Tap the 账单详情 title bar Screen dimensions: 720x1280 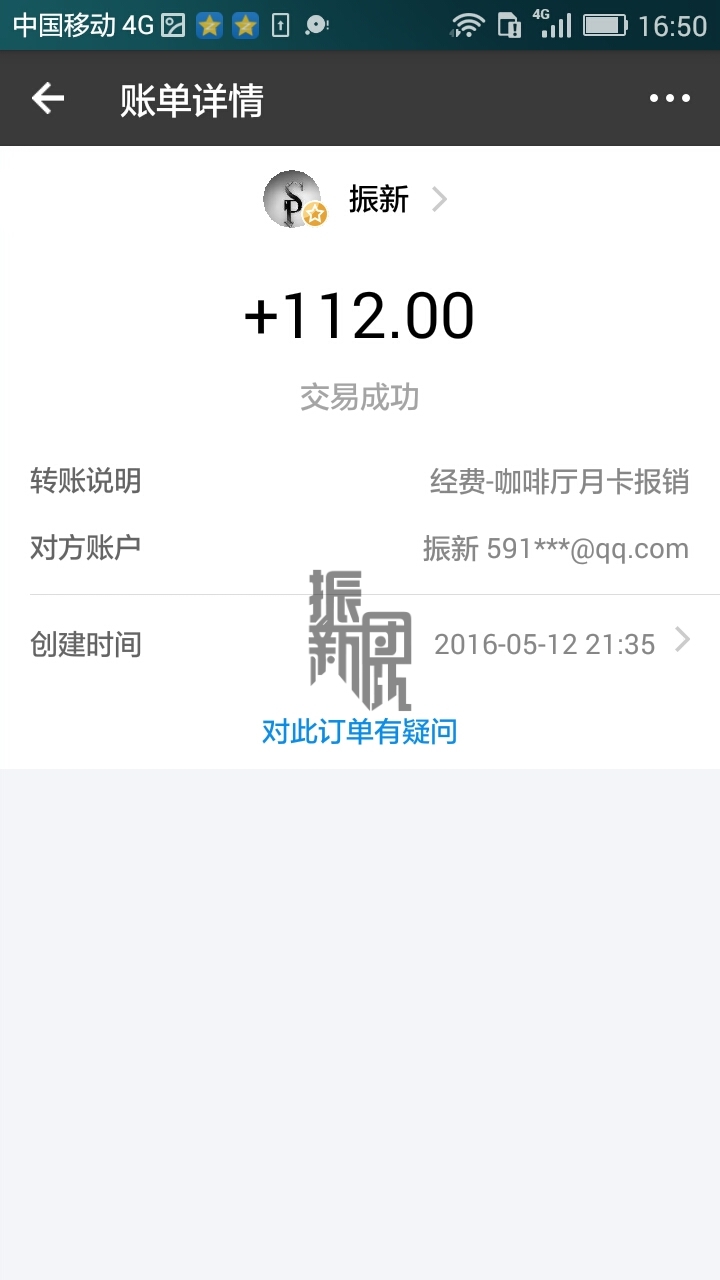coord(189,97)
